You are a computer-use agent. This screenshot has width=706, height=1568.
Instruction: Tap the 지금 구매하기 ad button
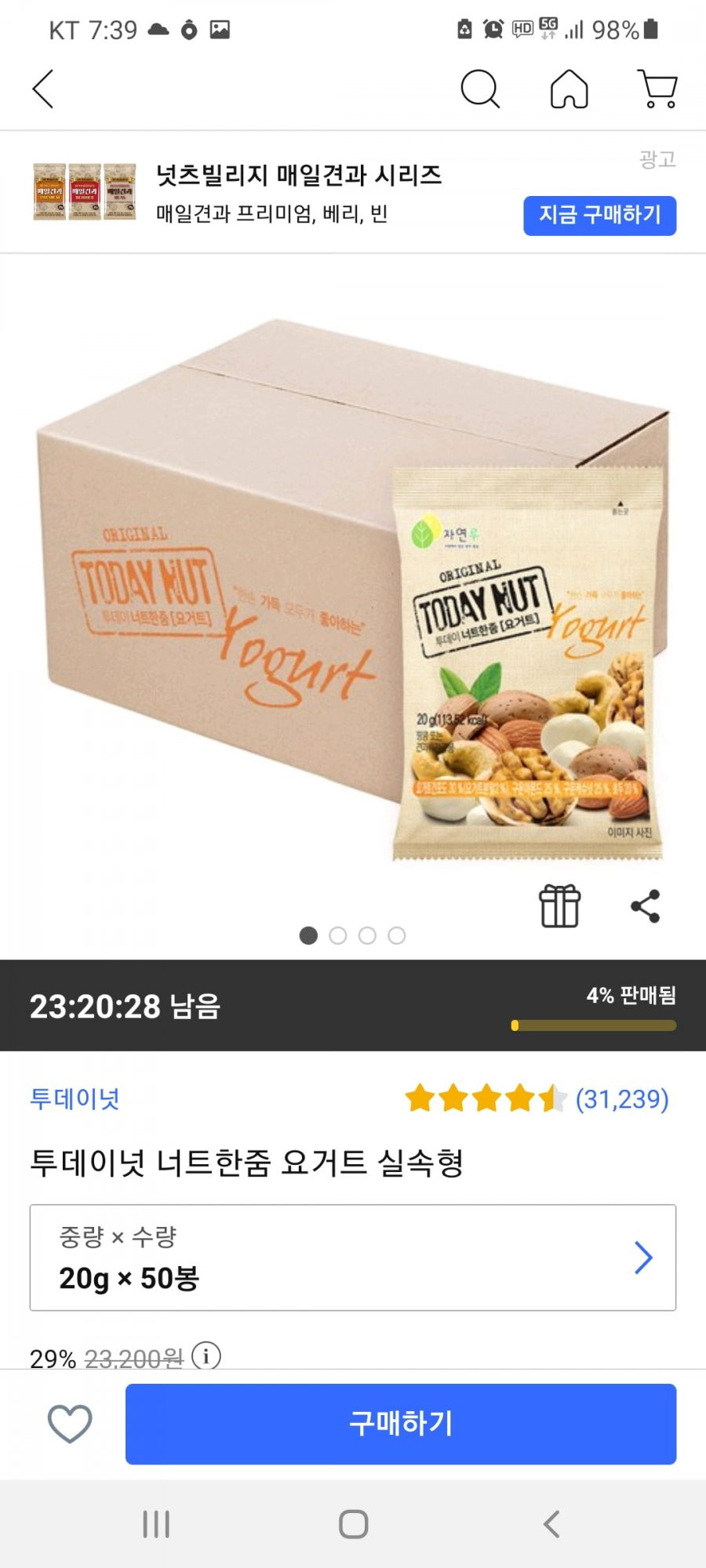(599, 215)
